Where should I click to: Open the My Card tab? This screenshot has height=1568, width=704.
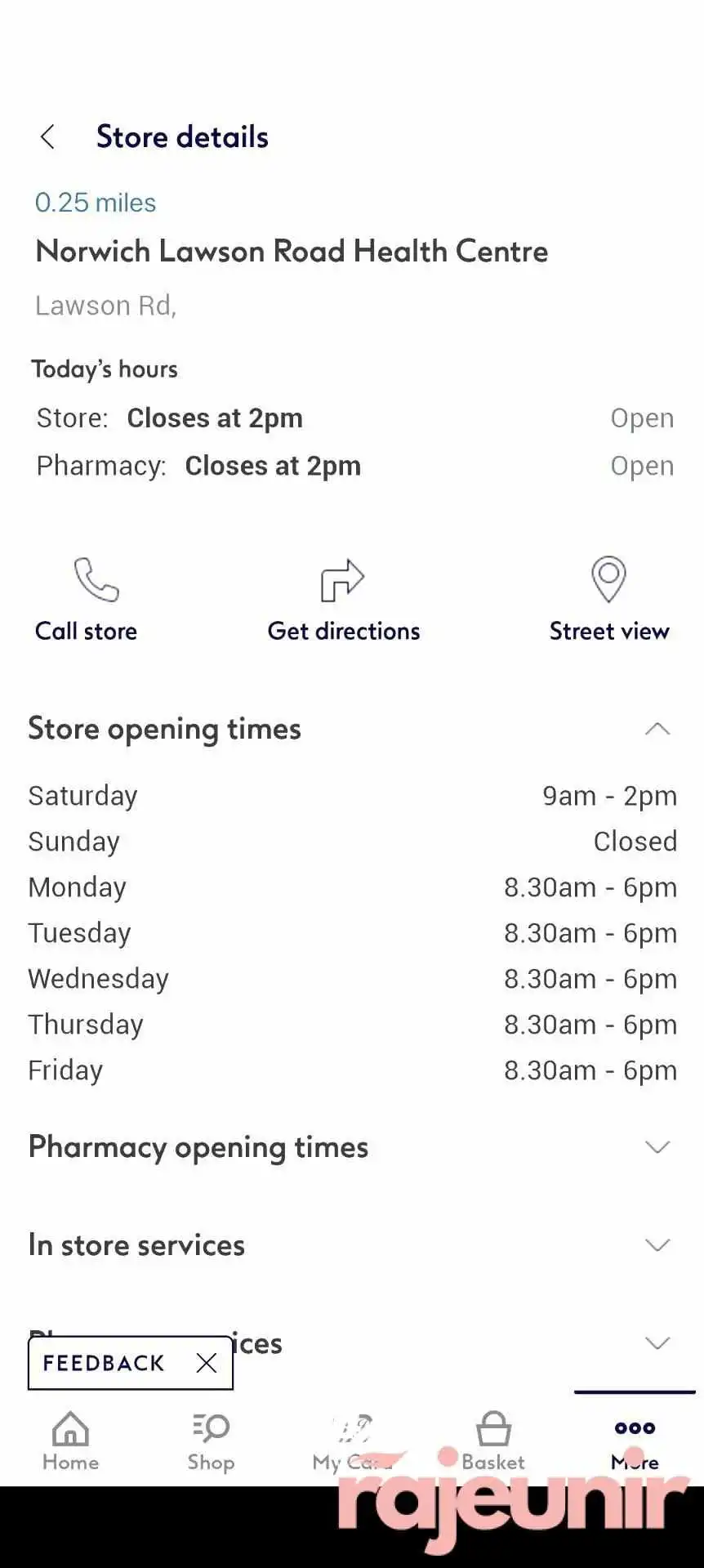click(x=353, y=1441)
